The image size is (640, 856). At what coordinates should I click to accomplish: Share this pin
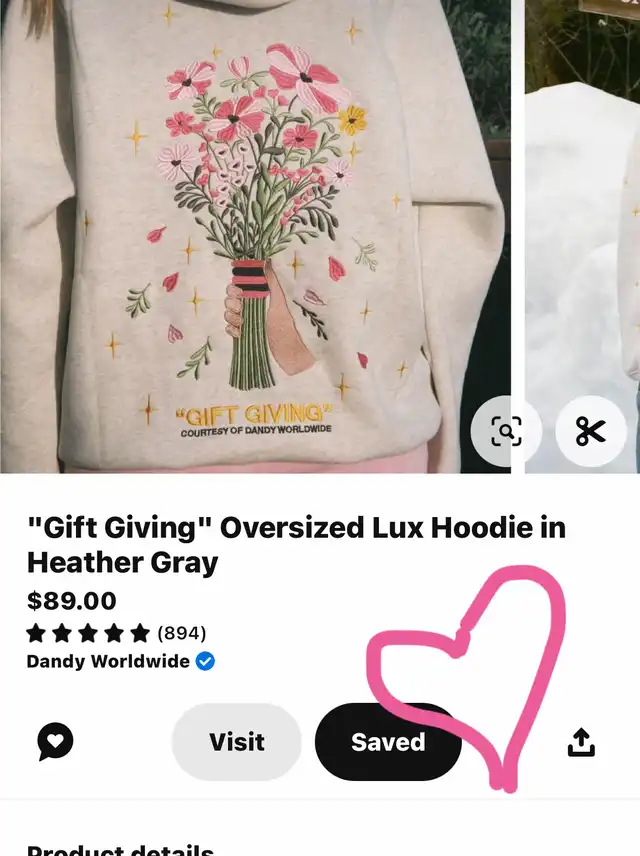581,742
